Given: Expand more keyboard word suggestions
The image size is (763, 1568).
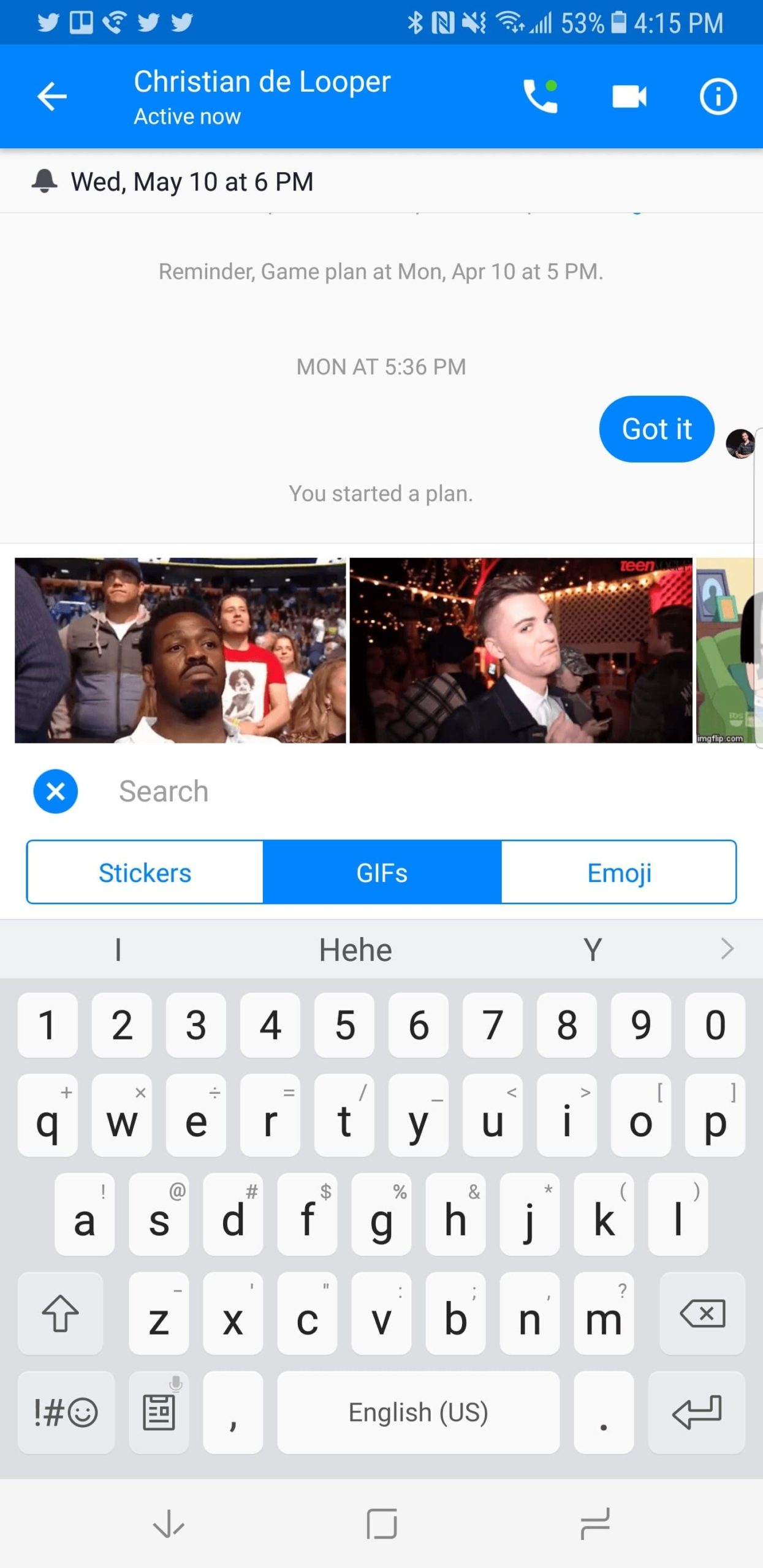Looking at the screenshot, I should (x=727, y=949).
